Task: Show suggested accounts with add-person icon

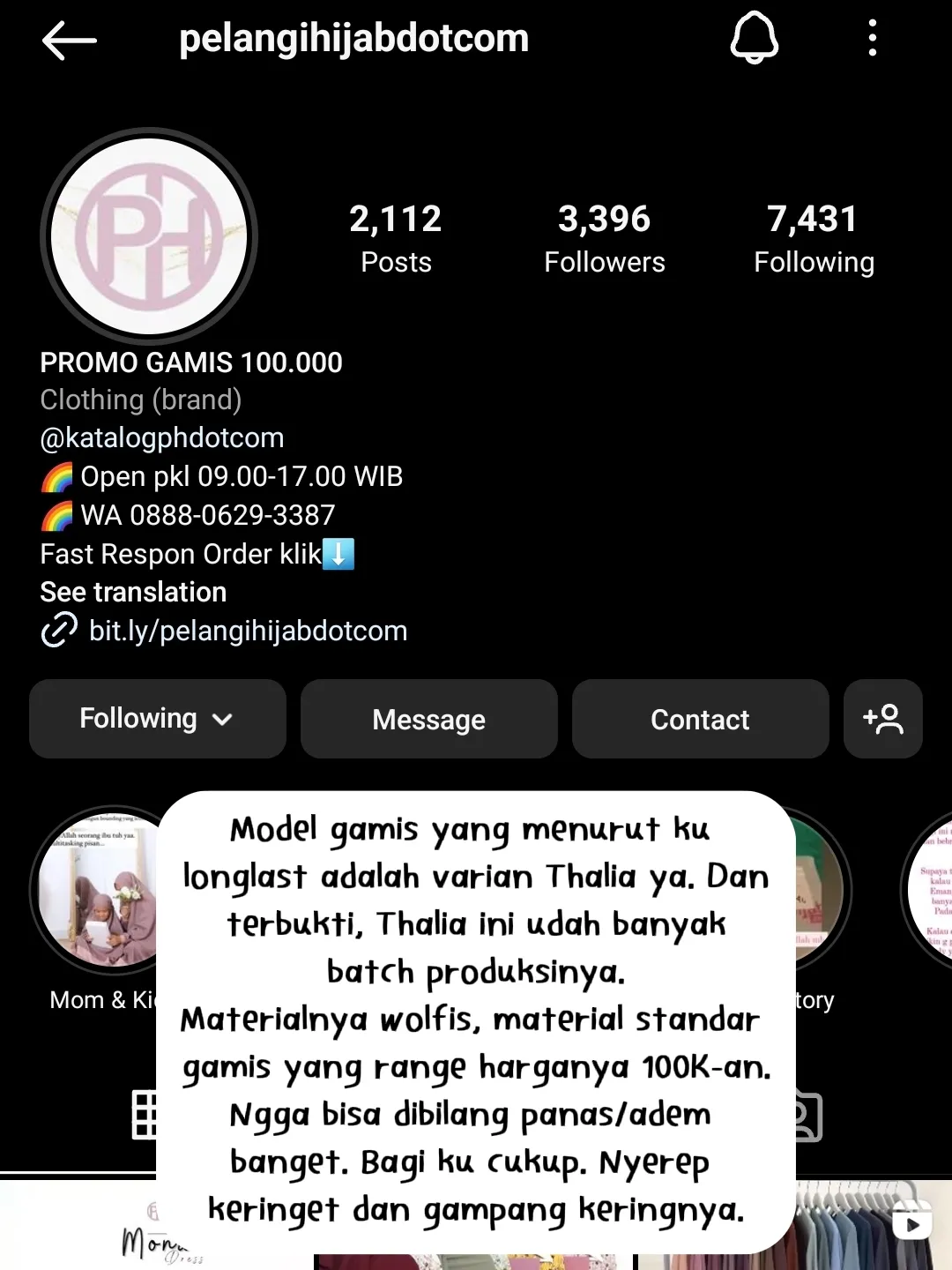Action: click(x=882, y=719)
